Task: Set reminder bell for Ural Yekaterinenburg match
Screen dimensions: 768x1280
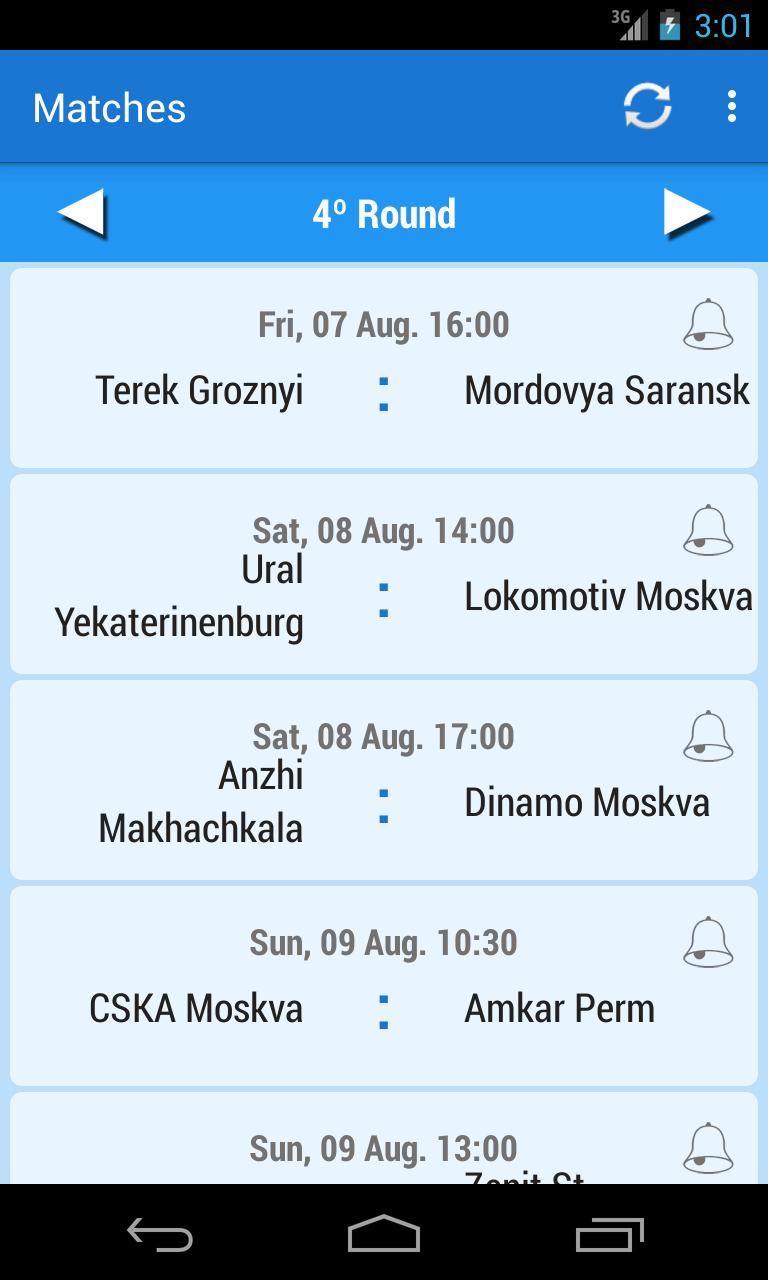Action: click(x=708, y=530)
